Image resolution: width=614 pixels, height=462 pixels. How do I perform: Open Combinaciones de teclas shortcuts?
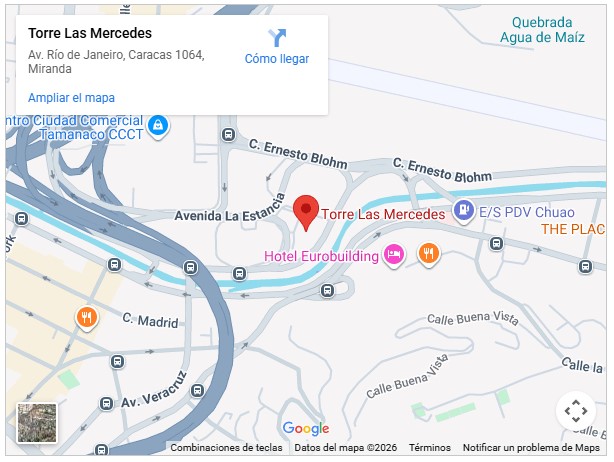coord(226,448)
